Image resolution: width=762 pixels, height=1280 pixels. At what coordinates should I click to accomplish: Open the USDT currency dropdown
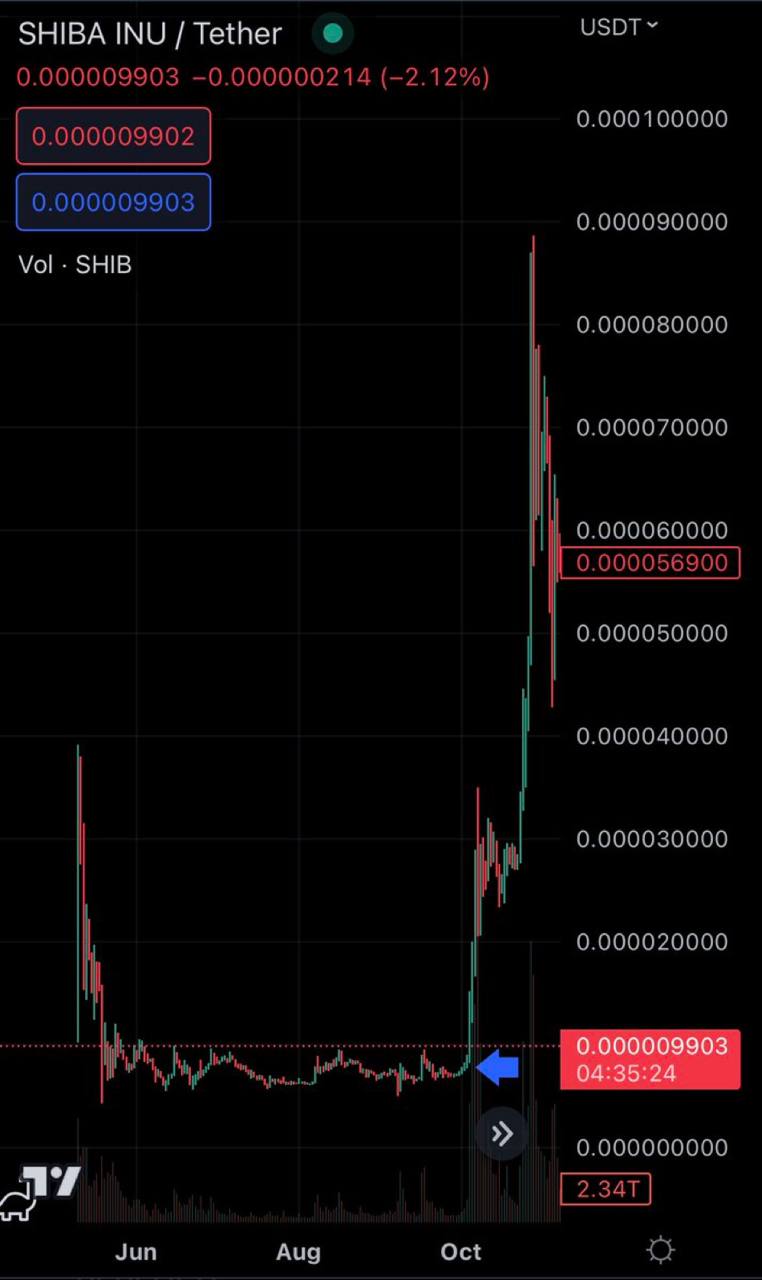(x=619, y=27)
